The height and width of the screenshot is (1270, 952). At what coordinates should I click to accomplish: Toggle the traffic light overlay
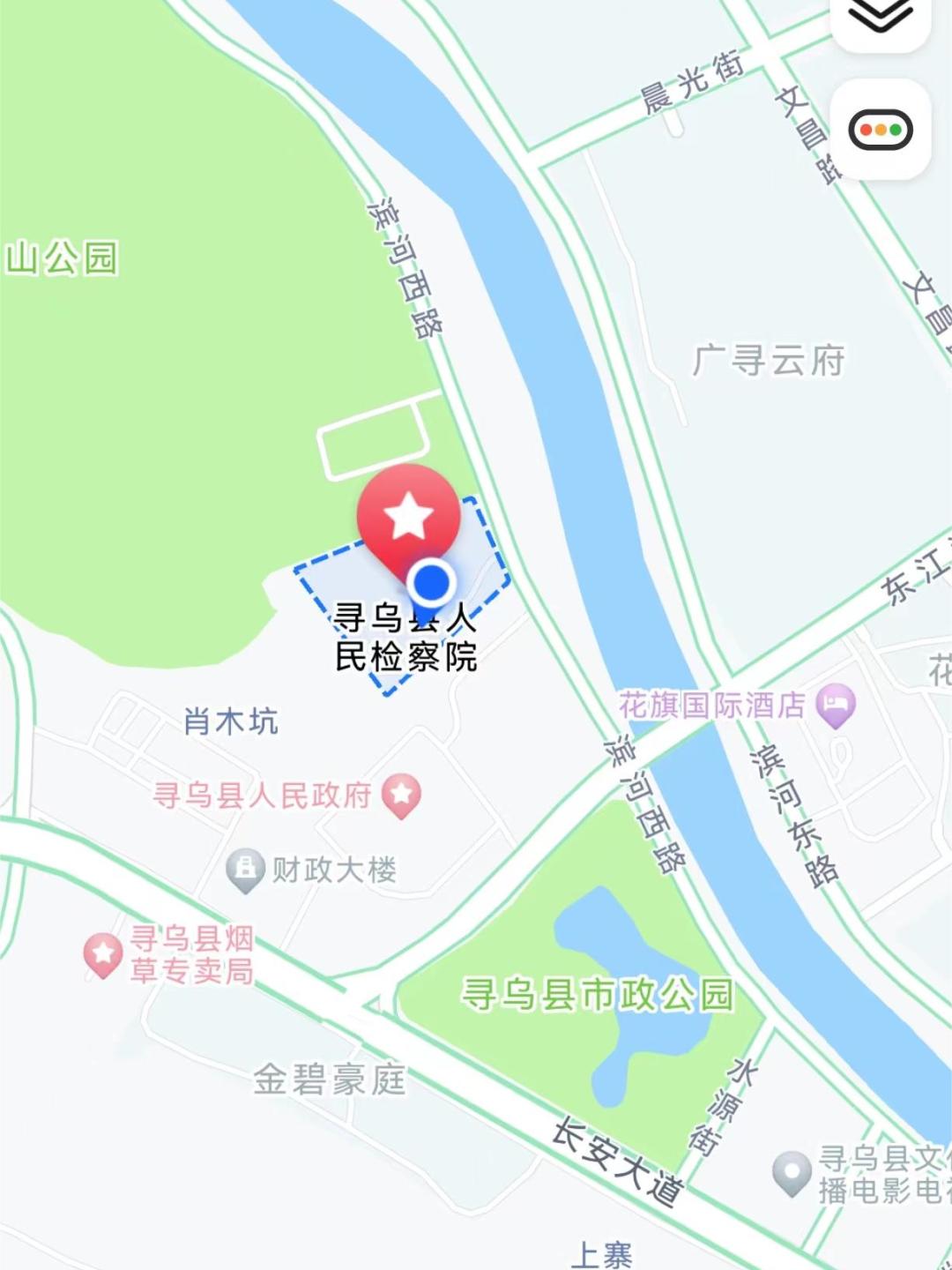point(880,130)
